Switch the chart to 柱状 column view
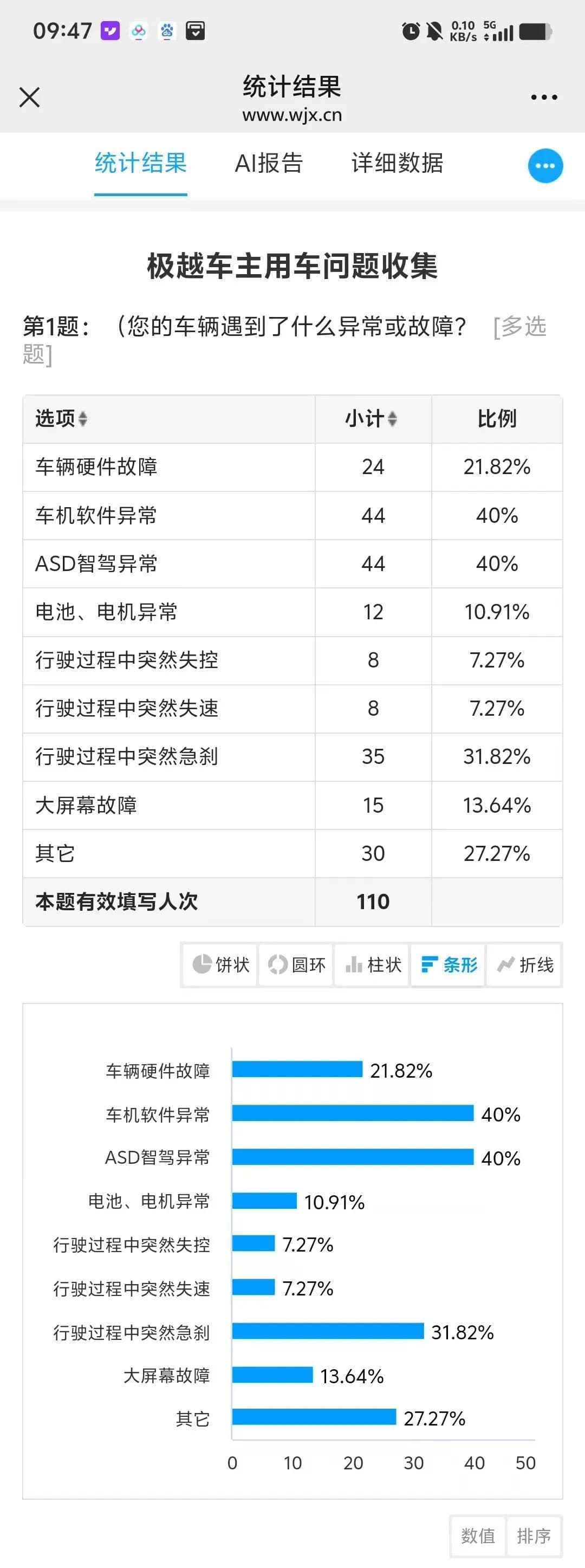The height and width of the screenshot is (1568, 585). (372, 965)
